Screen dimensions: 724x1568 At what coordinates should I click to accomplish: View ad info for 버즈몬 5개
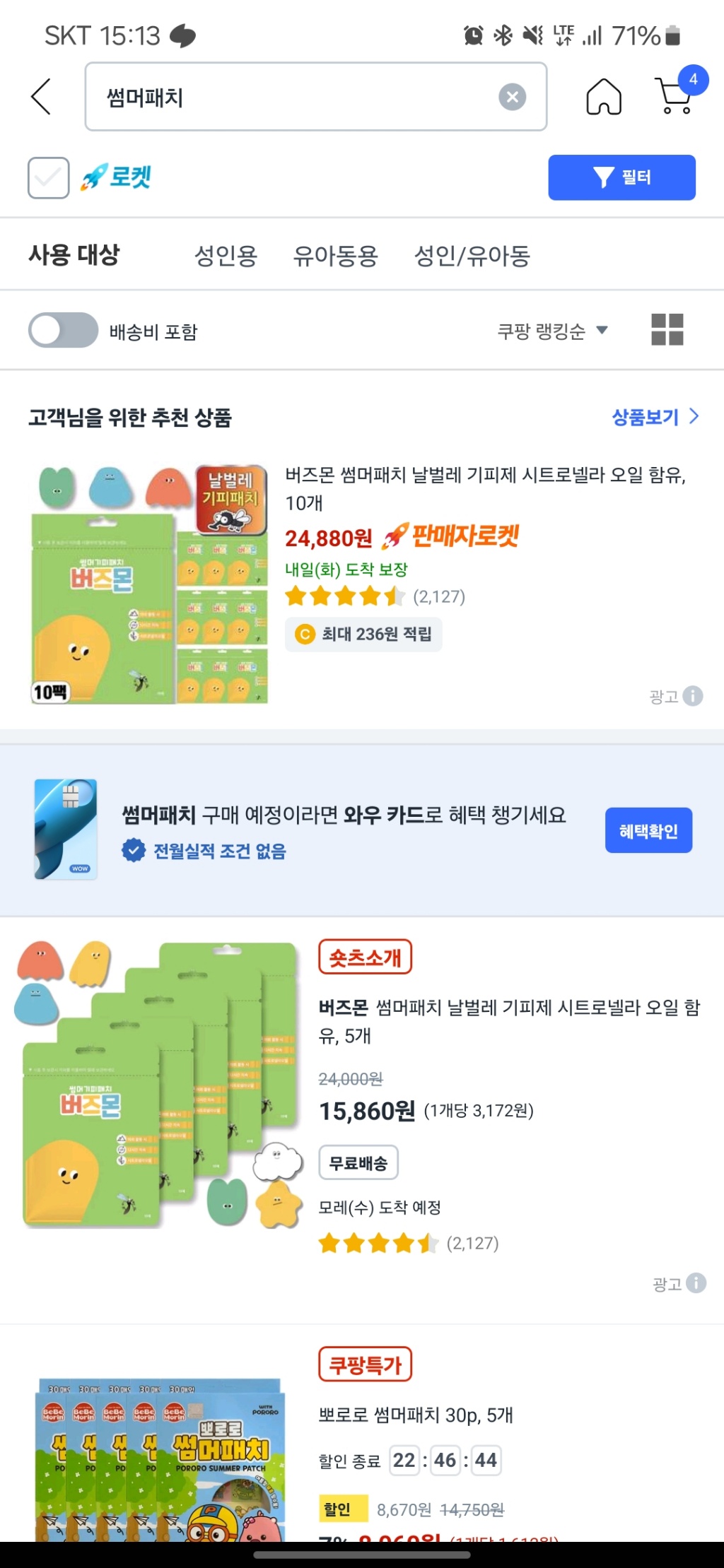pos(696,1283)
